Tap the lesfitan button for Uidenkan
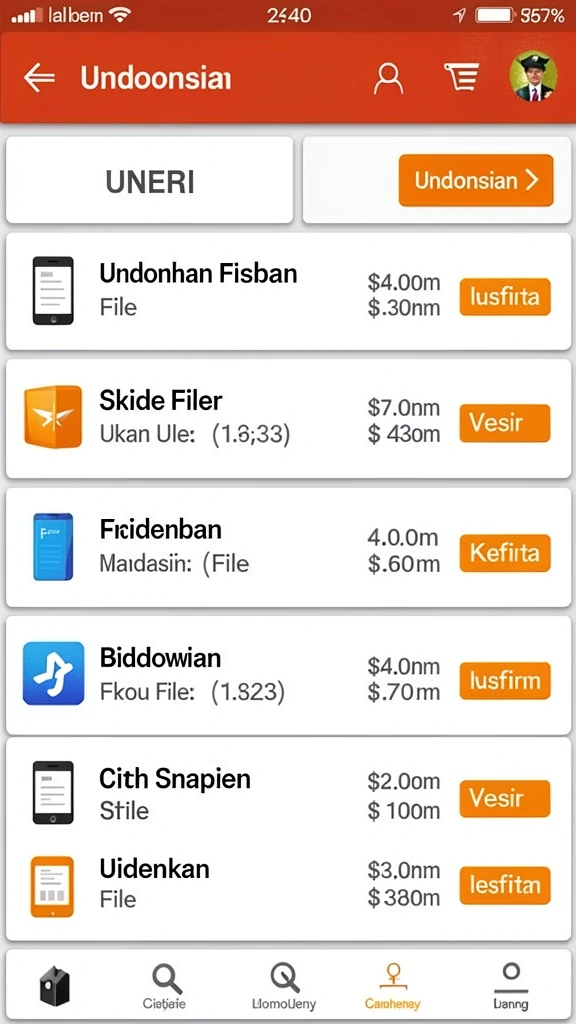Image resolution: width=576 pixels, height=1024 pixels. 505,886
